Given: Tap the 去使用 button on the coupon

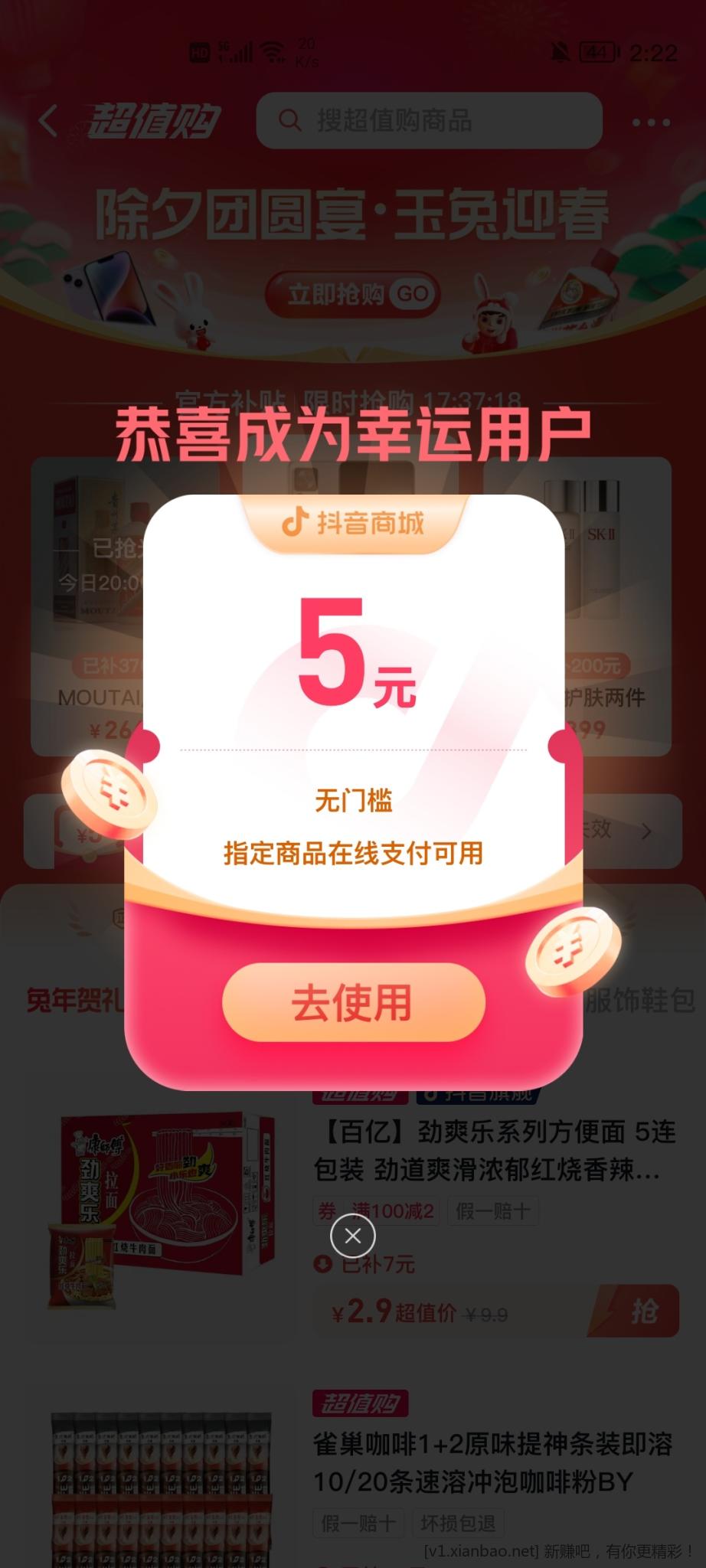Looking at the screenshot, I should point(353,1002).
